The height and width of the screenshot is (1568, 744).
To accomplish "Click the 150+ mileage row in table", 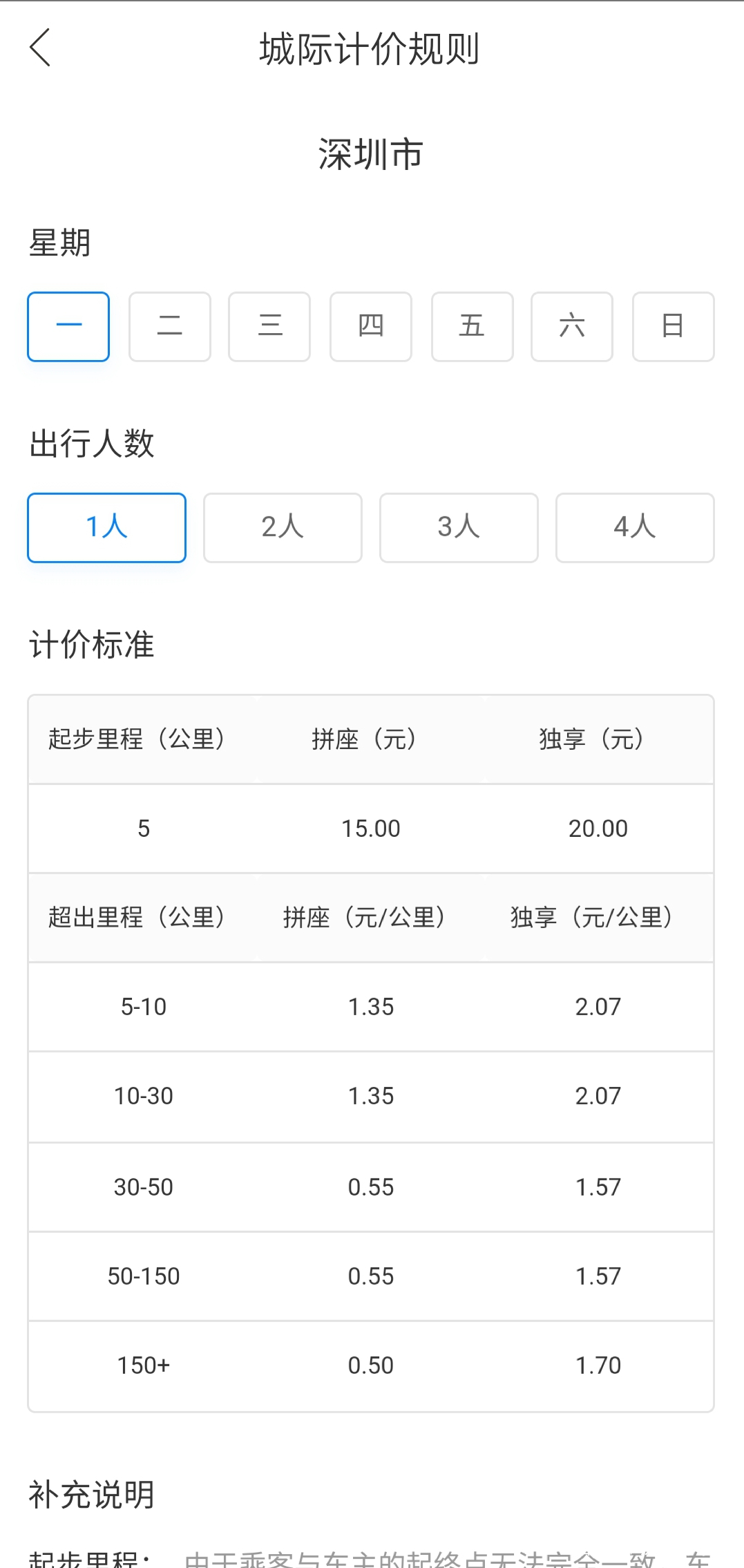I will pos(142,1365).
